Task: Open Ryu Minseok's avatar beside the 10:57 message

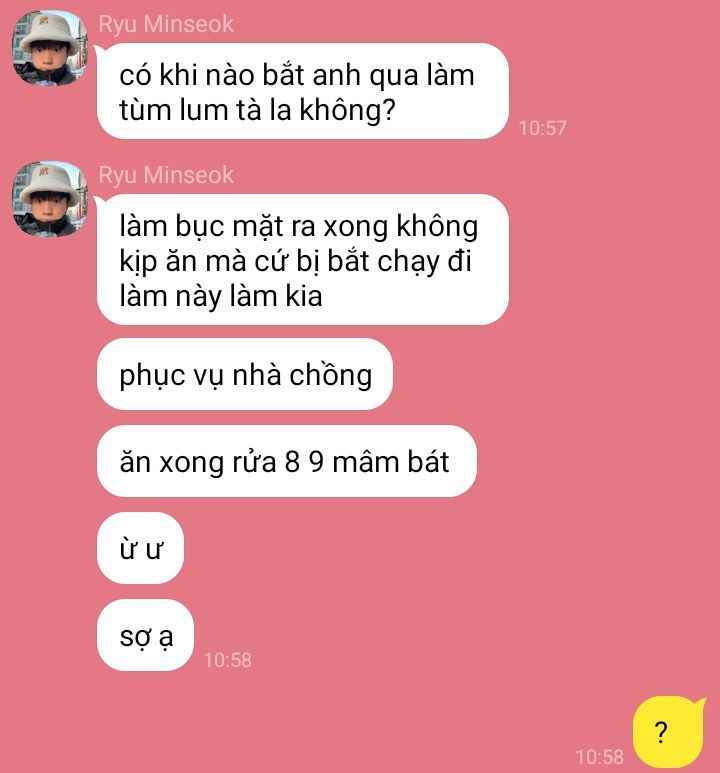Action: (x=49, y=47)
